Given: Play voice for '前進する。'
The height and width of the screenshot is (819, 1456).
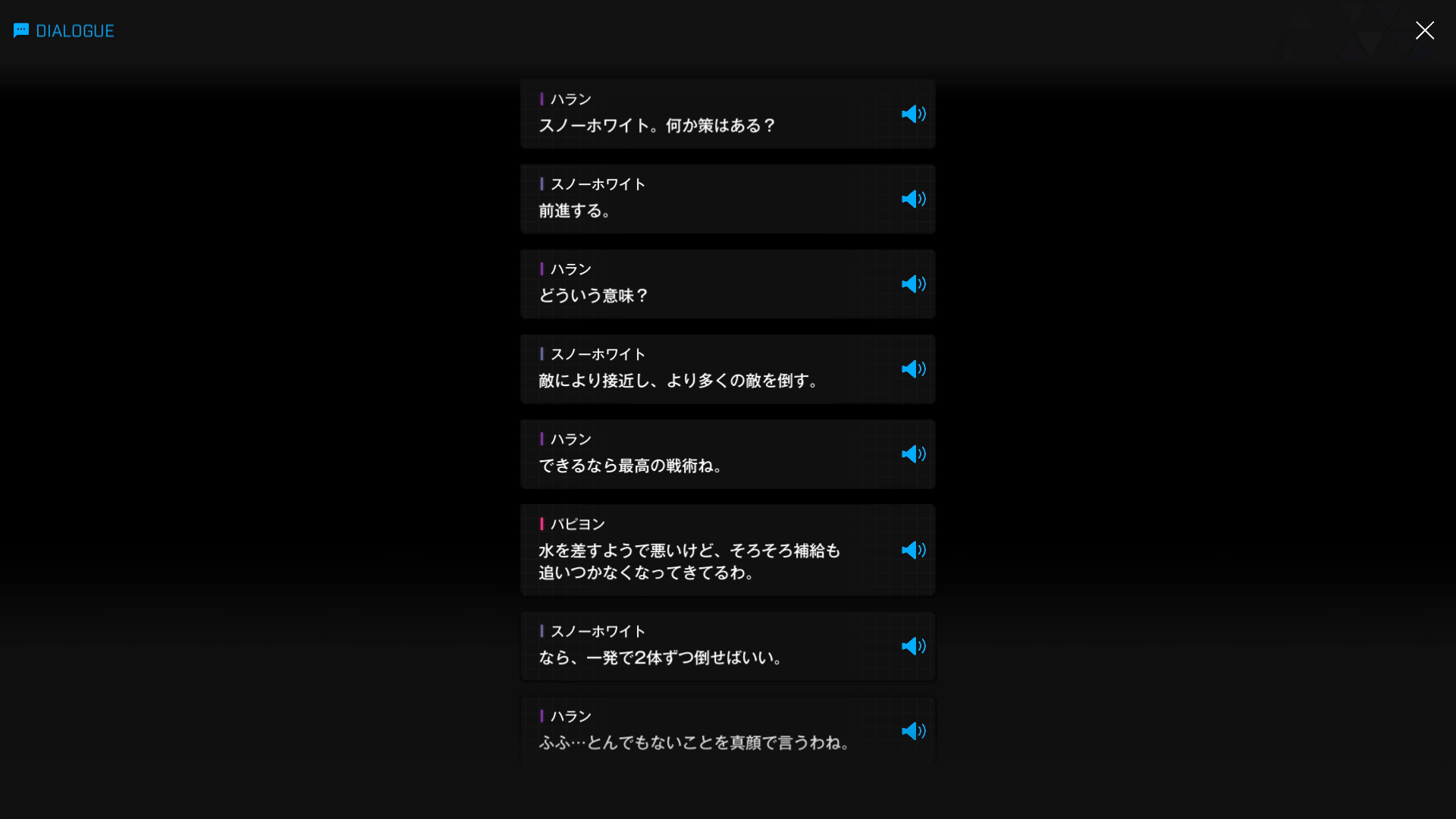Looking at the screenshot, I should pyautogui.click(x=913, y=199).
